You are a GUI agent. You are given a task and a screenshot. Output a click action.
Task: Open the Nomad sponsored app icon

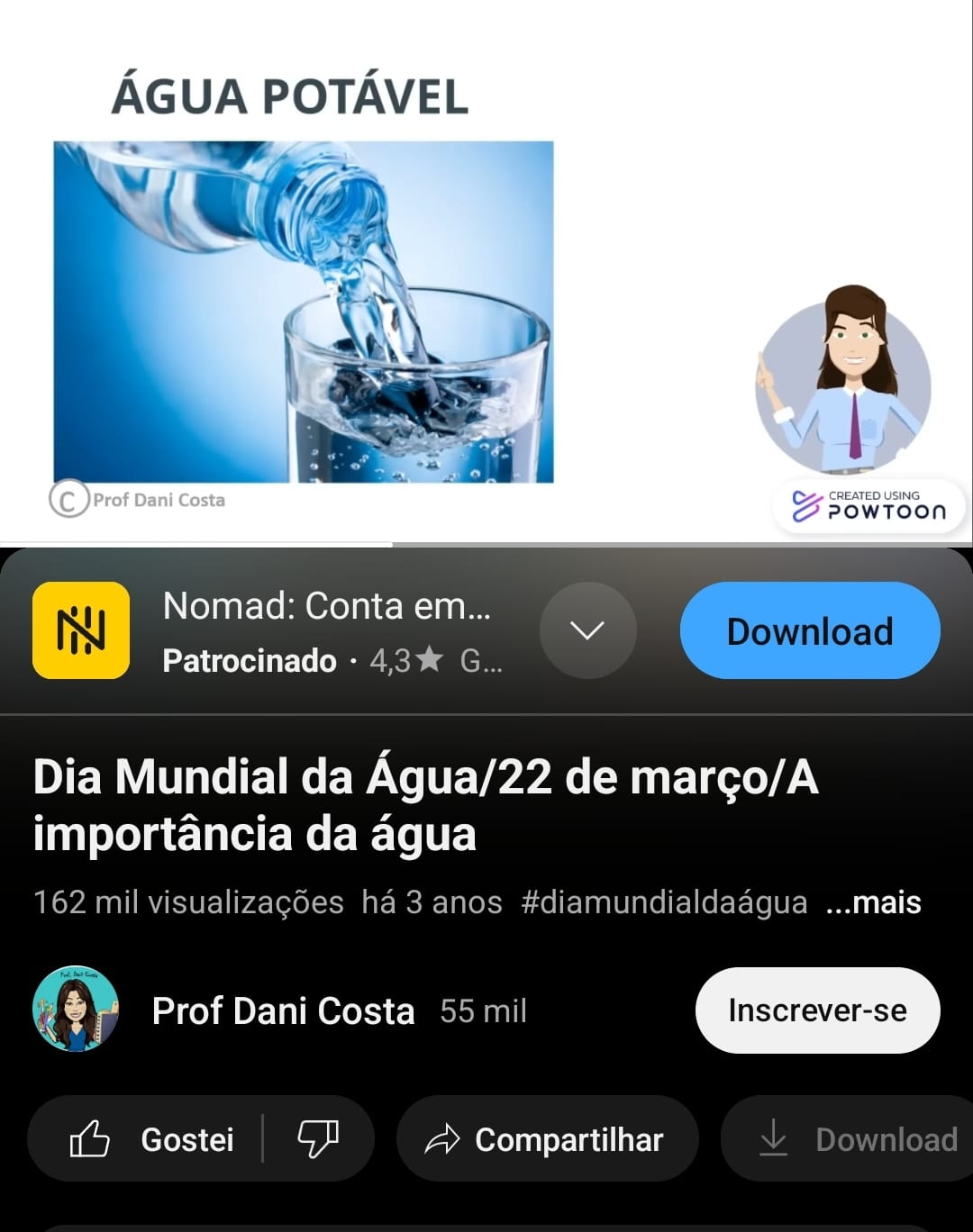tap(81, 630)
